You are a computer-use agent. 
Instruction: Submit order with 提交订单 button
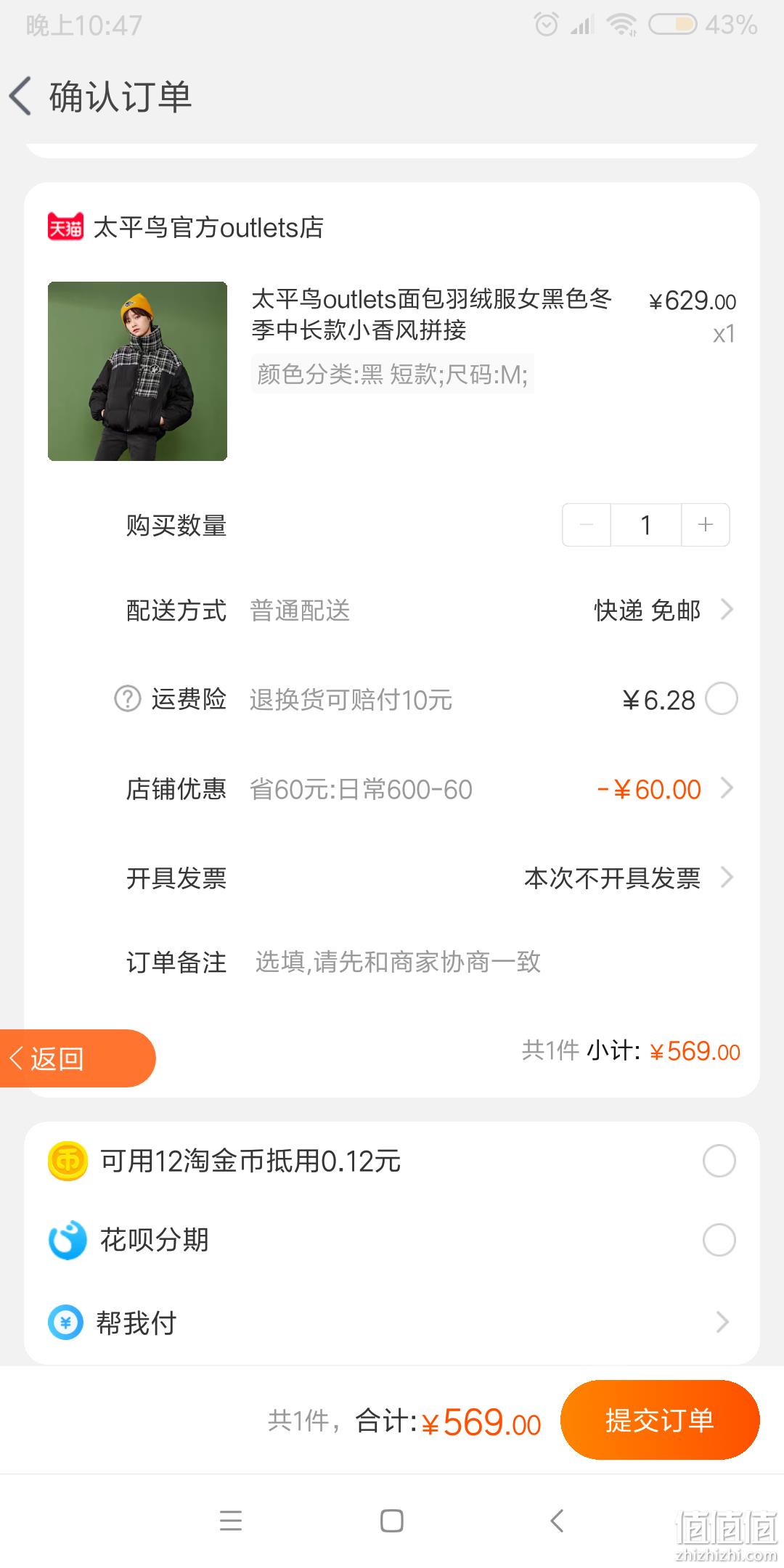[660, 1420]
